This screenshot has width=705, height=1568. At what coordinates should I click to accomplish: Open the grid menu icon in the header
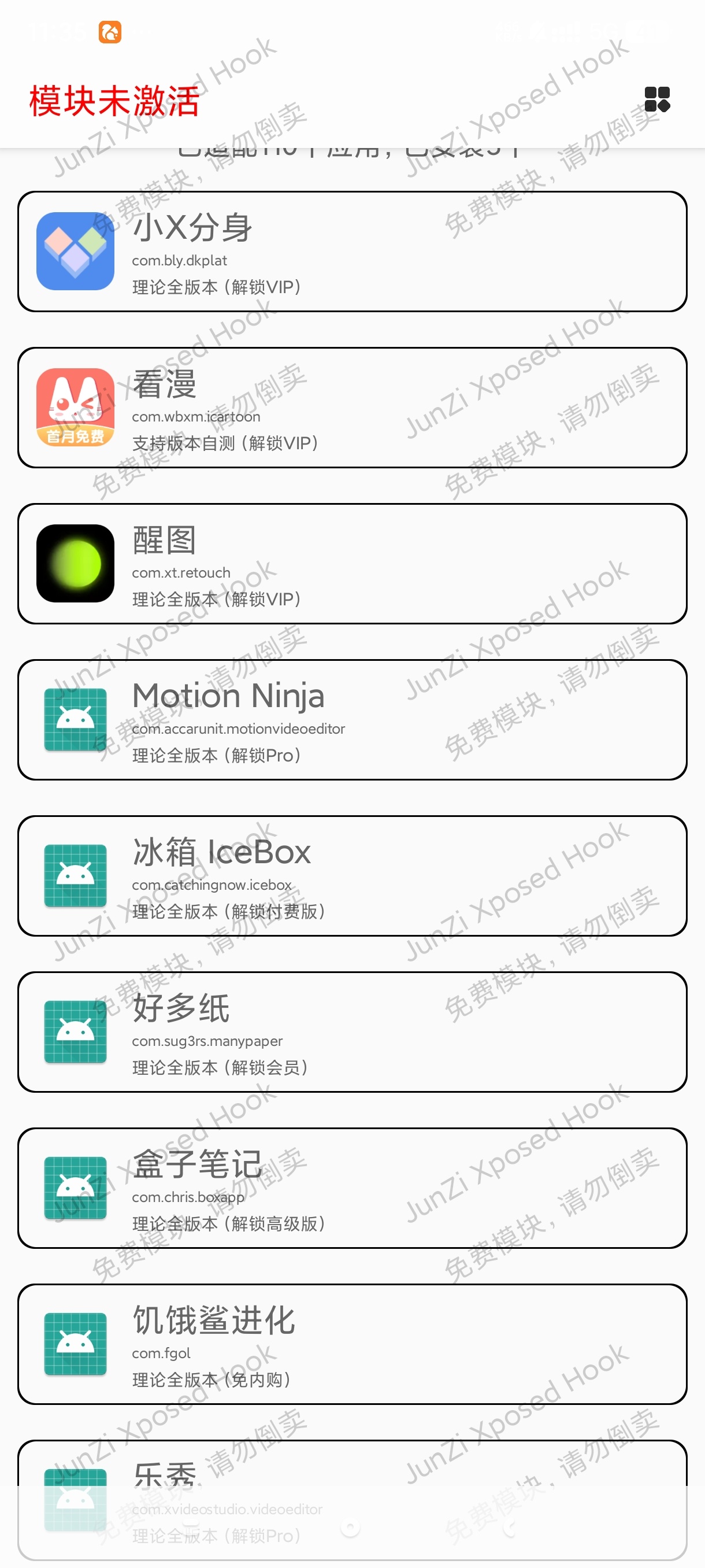point(657,99)
